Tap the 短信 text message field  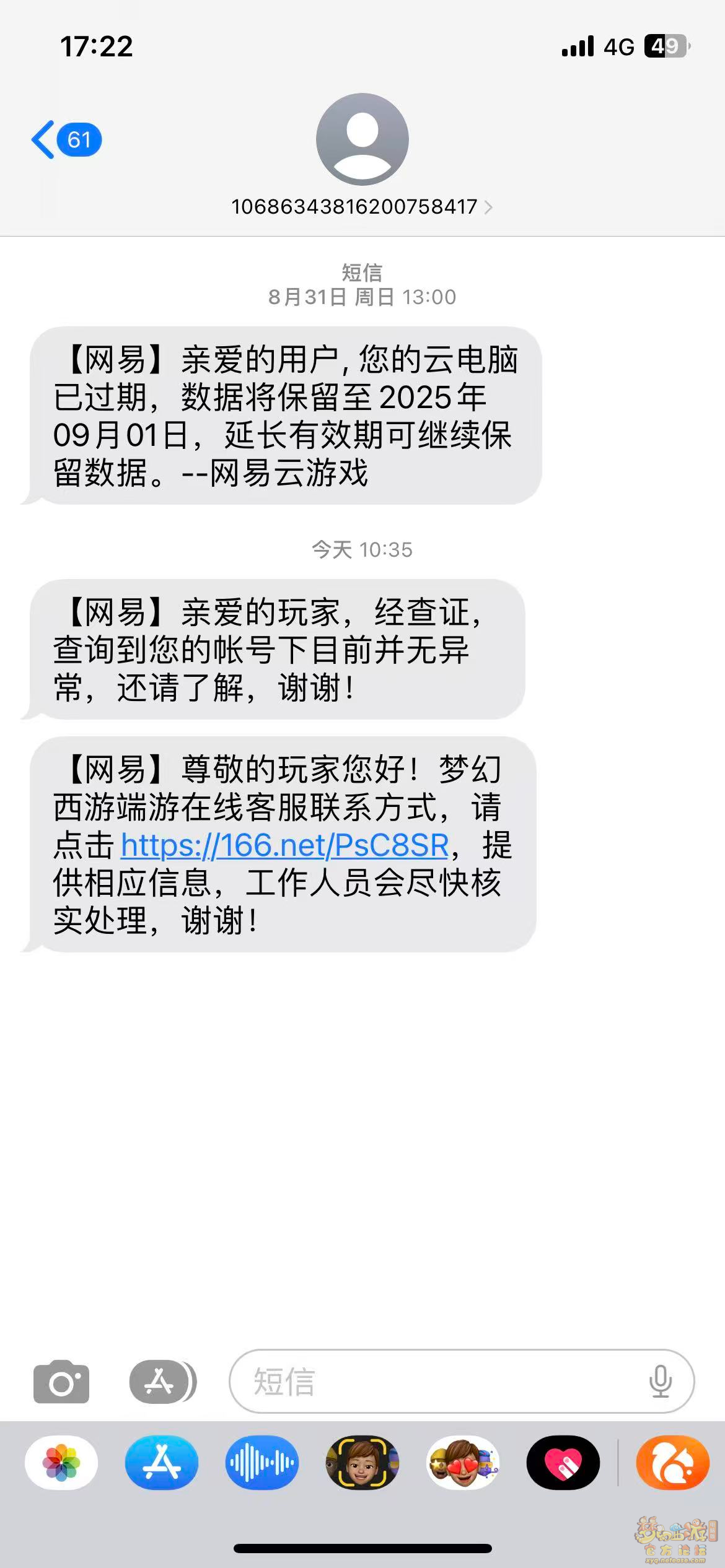coord(434,1382)
